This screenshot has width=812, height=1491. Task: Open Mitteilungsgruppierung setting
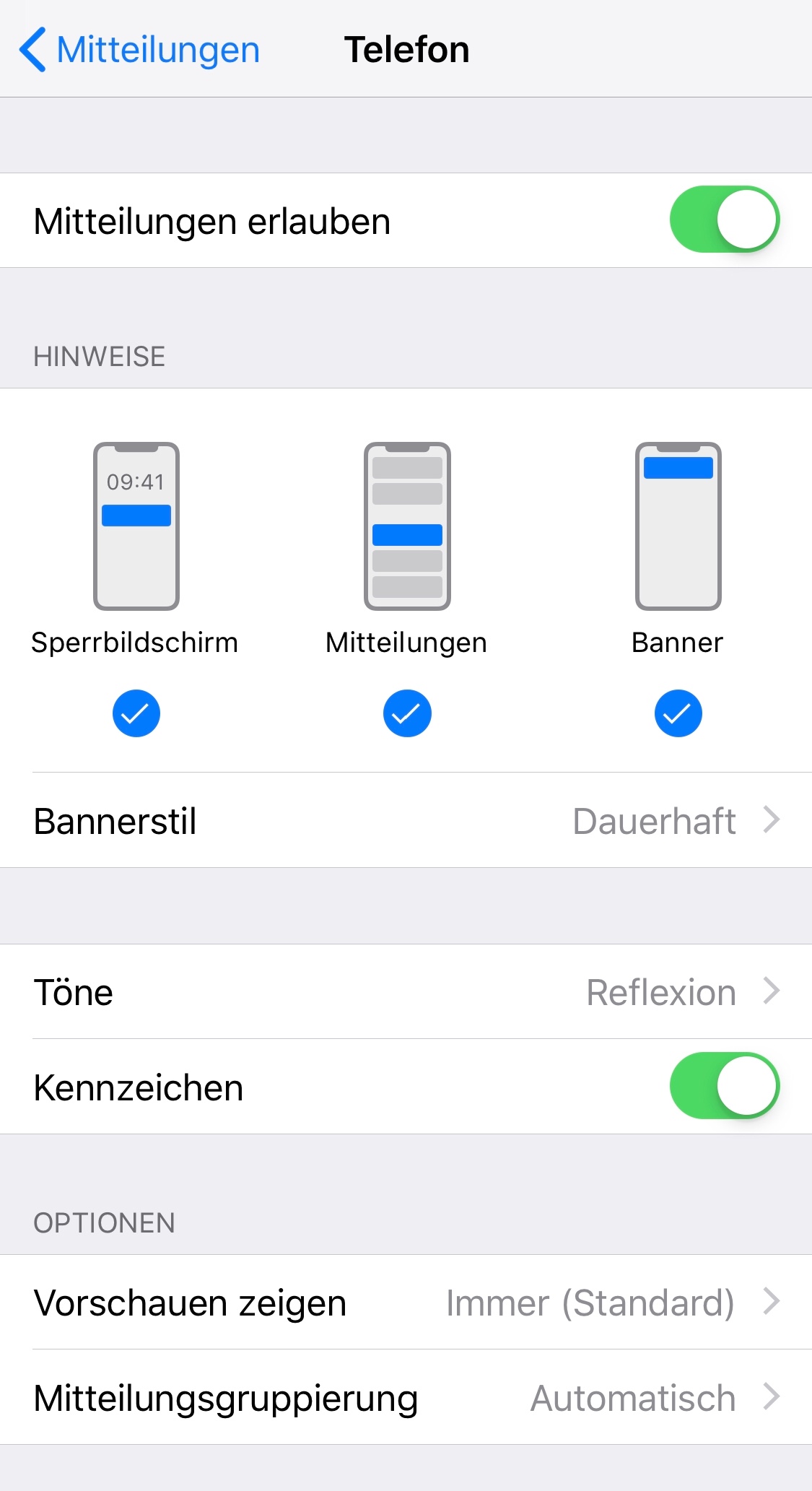406,1398
